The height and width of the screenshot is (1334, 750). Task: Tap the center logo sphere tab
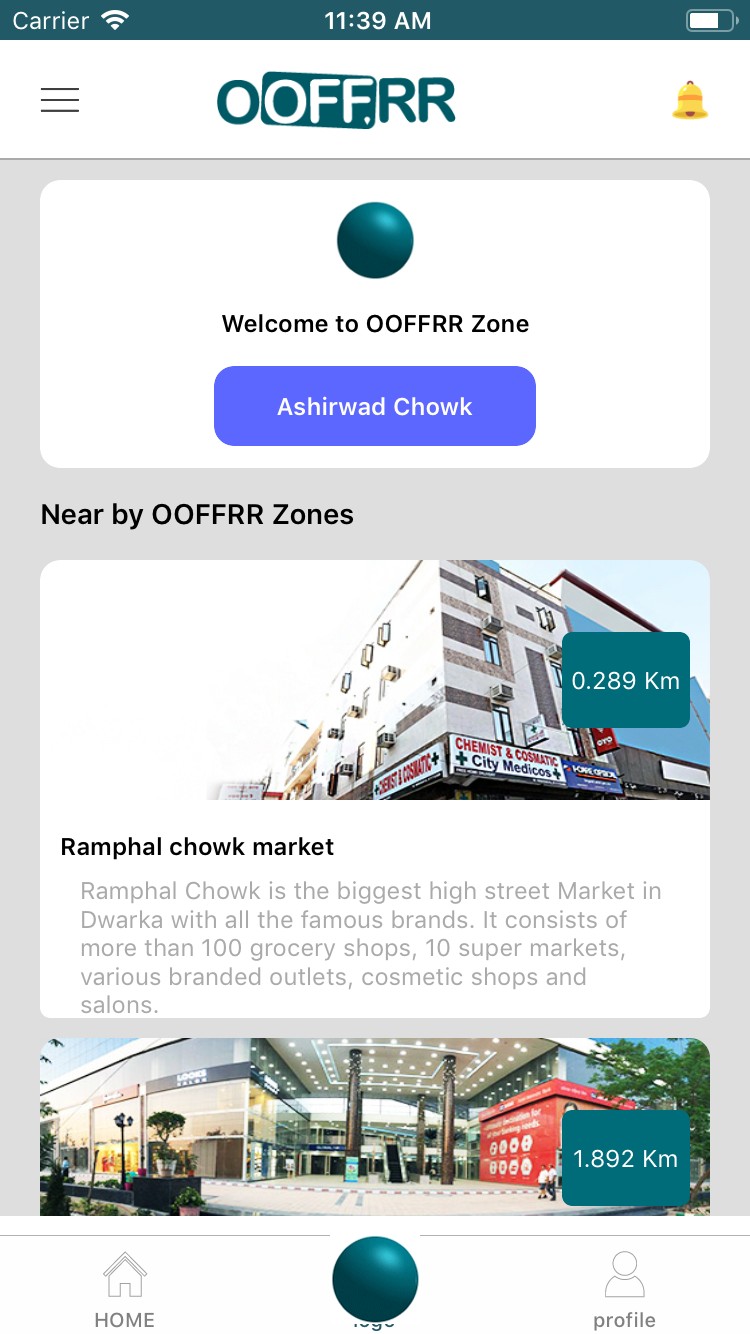375,1280
